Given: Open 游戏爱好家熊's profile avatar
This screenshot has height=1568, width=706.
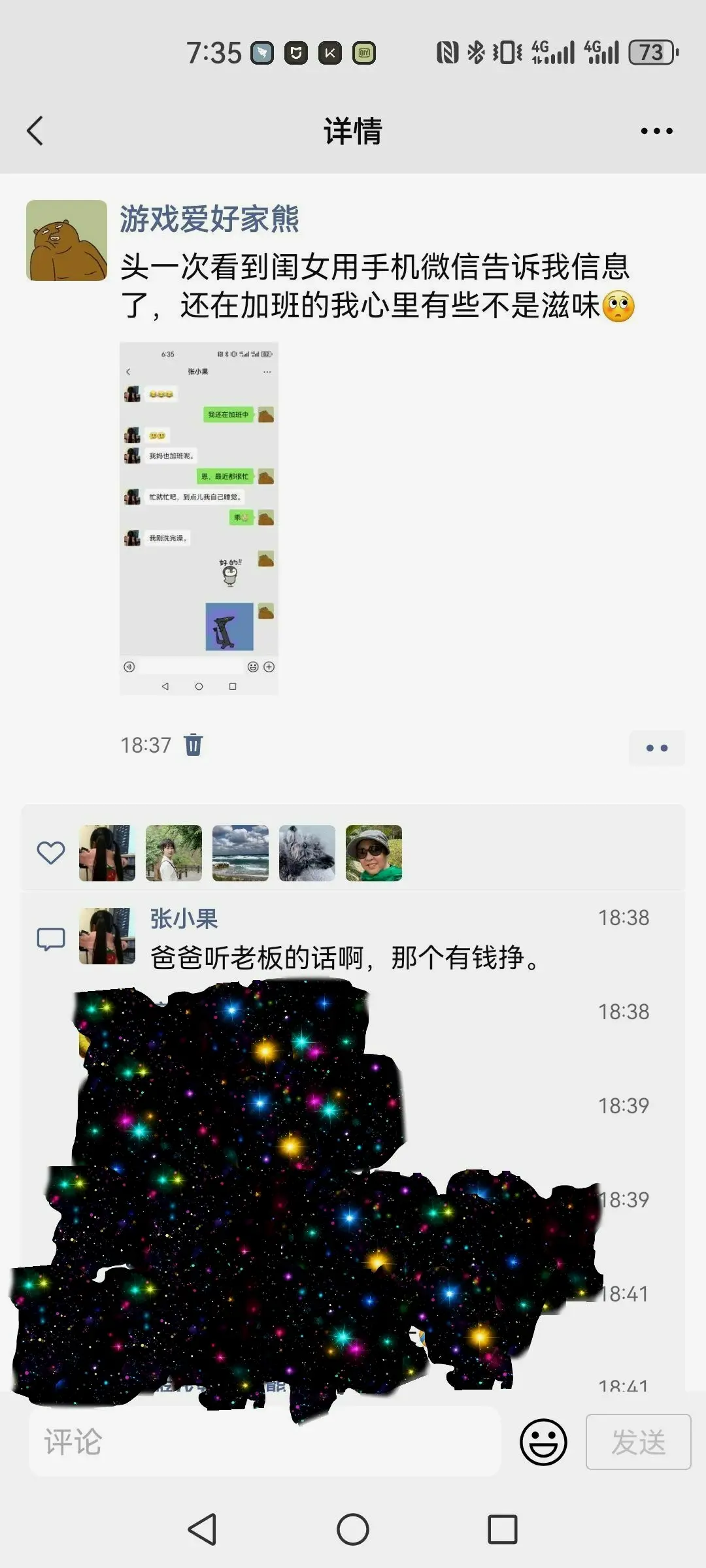Looking at the screenshot, I should [x=67, y=240].
